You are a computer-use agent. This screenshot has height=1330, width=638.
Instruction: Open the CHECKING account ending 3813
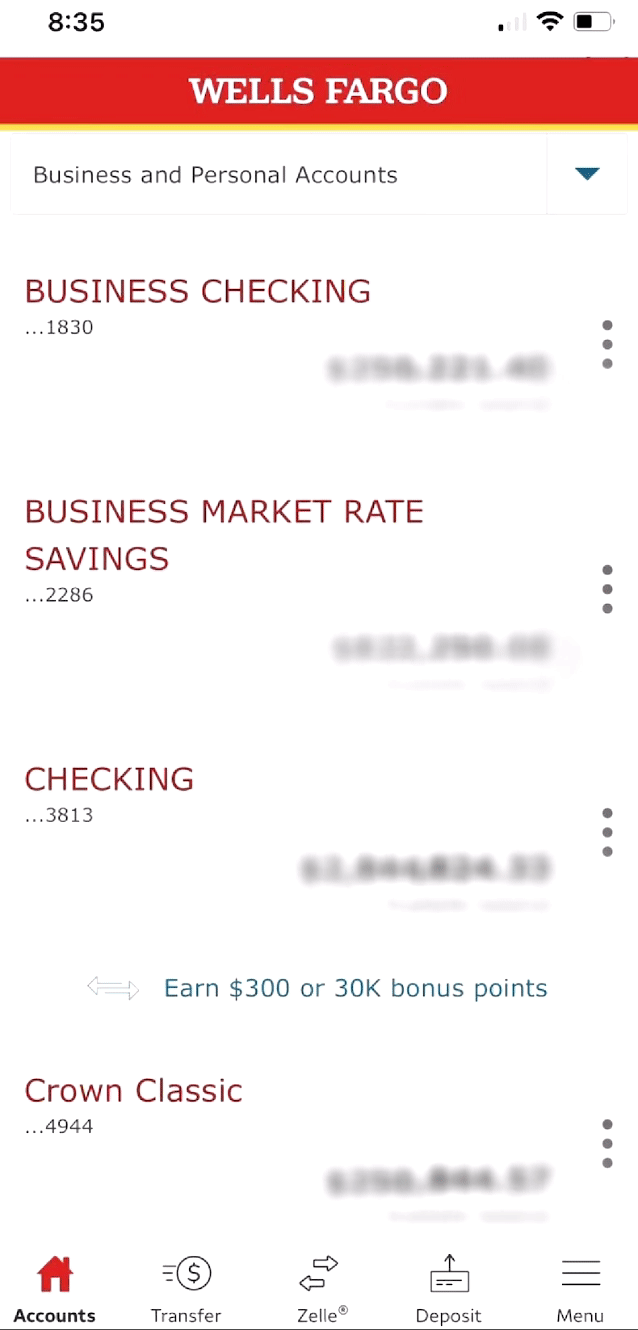coord(109,779)
